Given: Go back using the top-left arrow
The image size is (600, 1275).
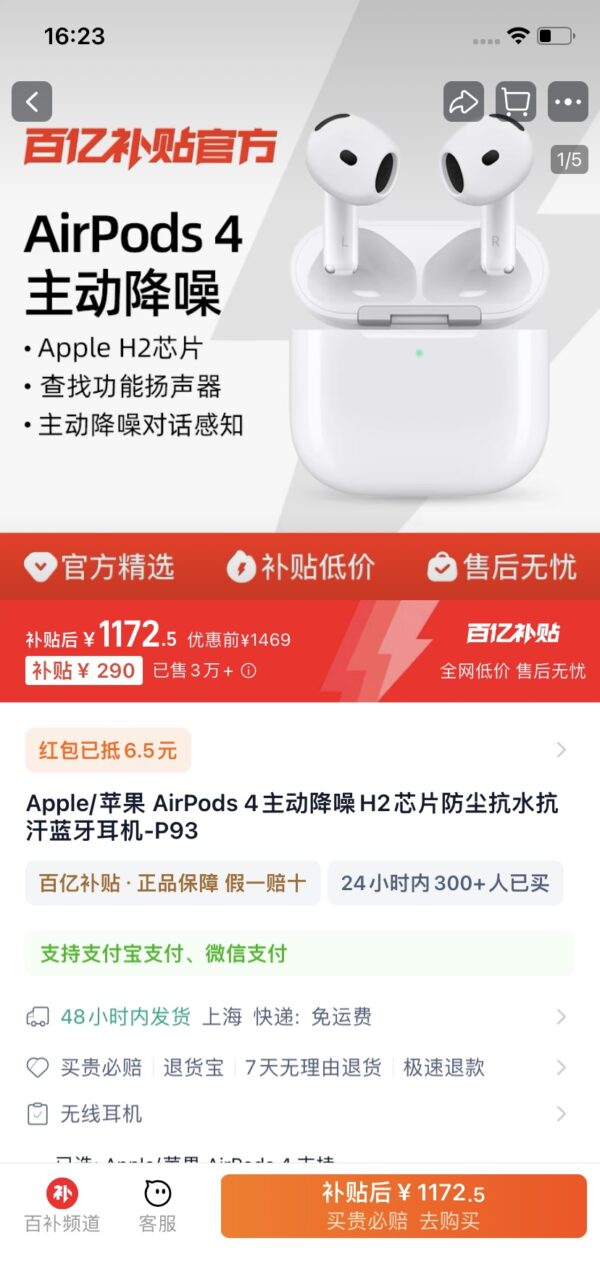Looking at the screenshot, I should coord(32,102).
